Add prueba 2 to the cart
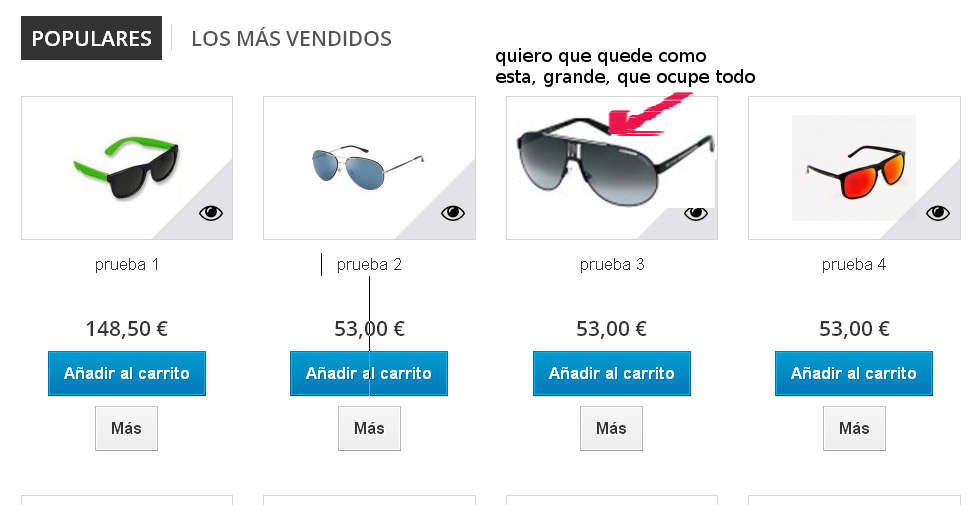 369,373
